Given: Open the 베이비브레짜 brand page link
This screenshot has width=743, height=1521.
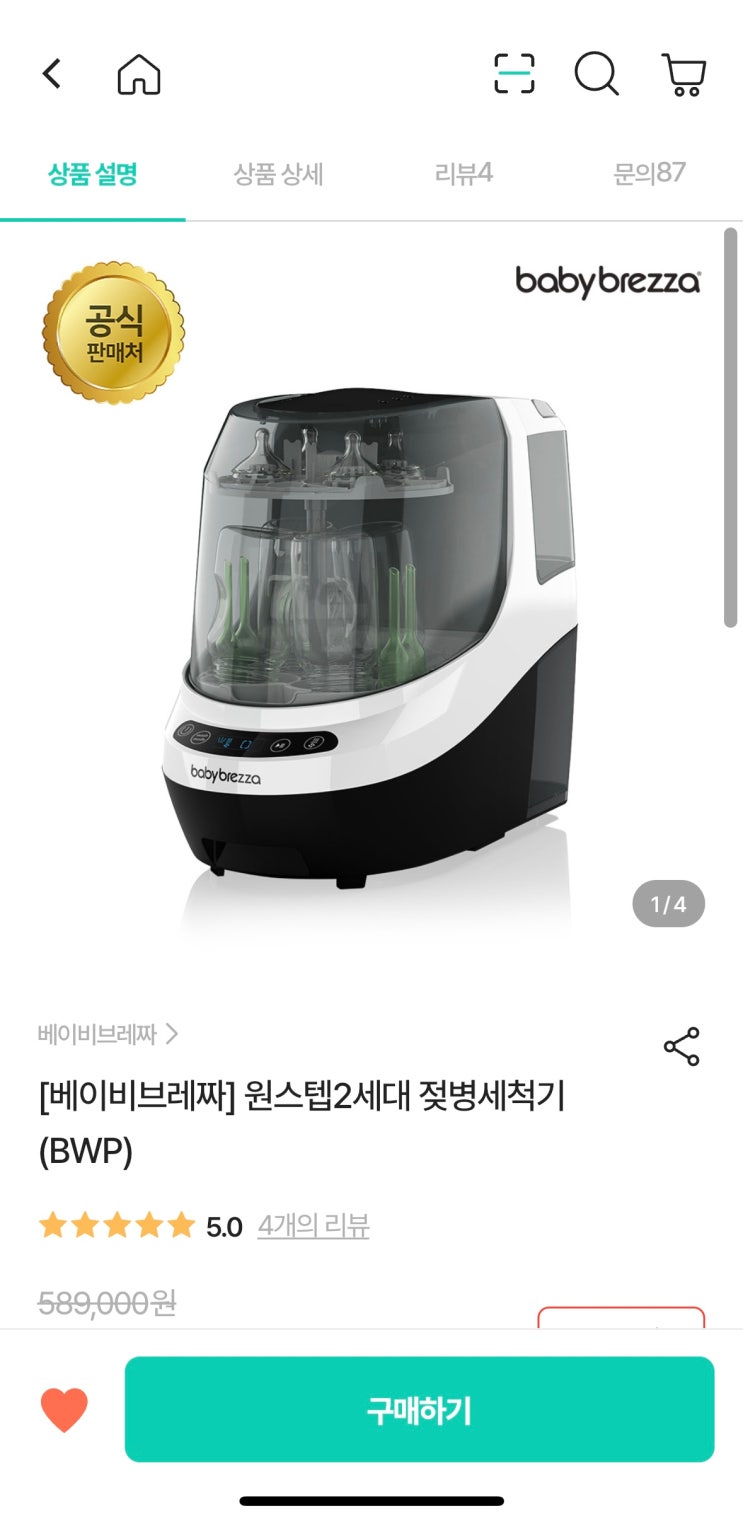Looking at the screenshot, I should (108, 1034).
